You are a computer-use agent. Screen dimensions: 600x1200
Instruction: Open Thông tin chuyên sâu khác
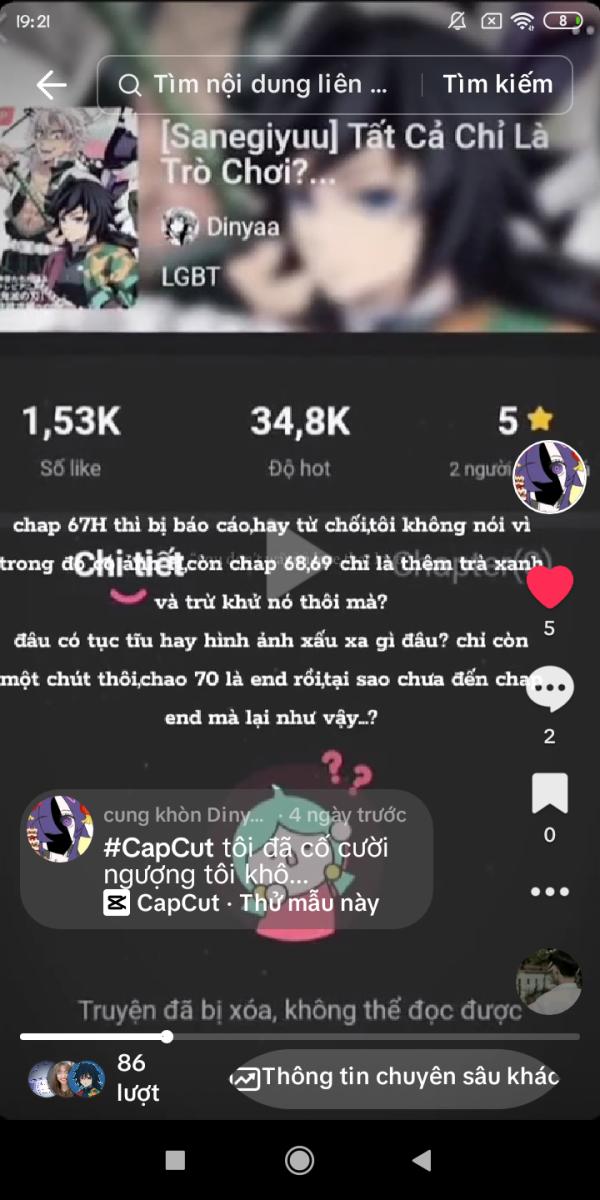point(396,1078)
